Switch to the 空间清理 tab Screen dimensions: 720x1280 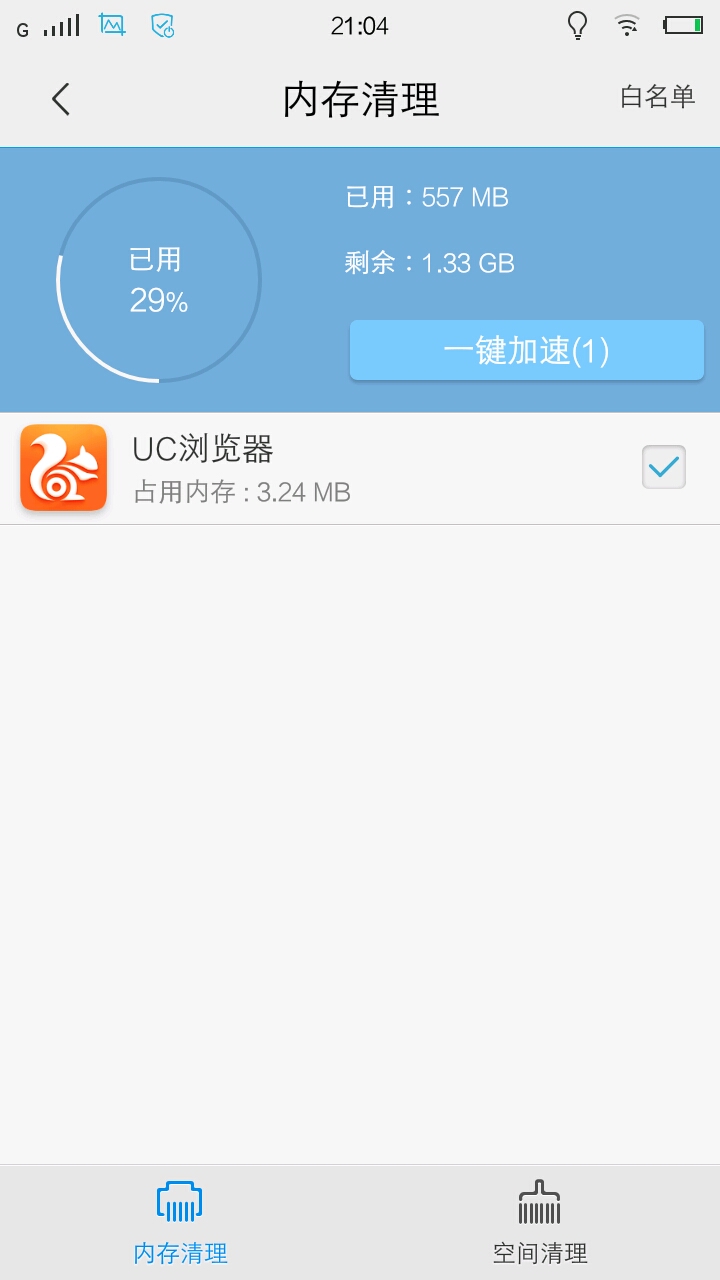coord(540,1222)
